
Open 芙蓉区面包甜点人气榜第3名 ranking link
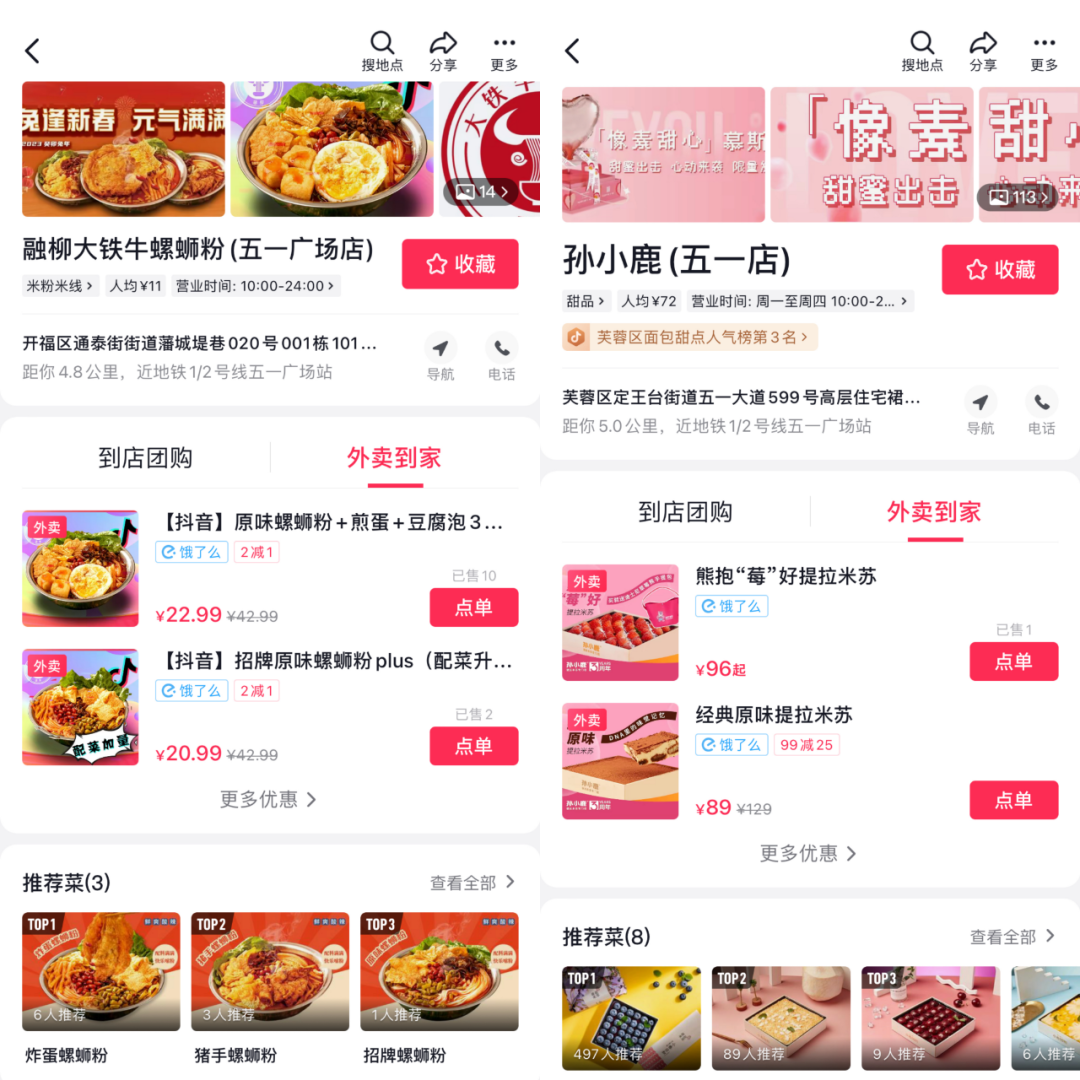pos(690,337)
